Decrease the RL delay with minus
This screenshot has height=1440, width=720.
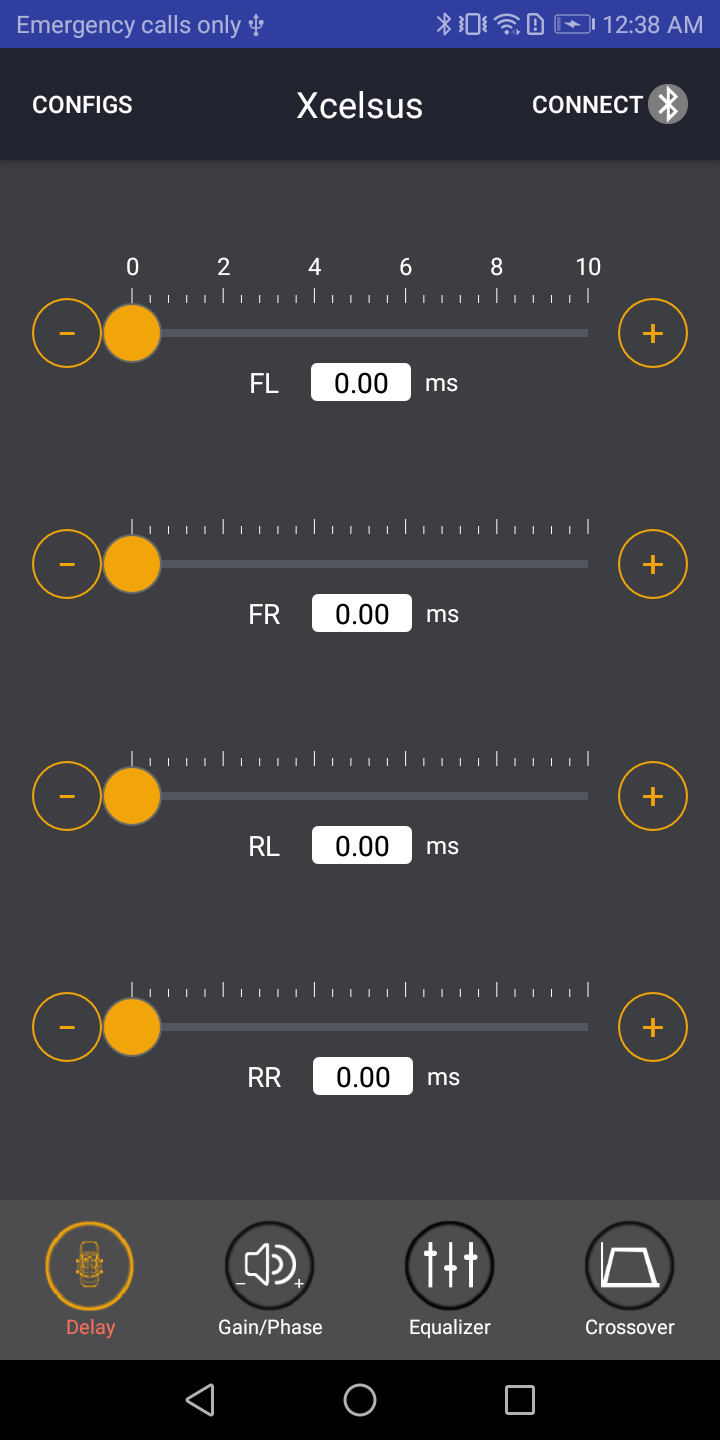tap(67, 796)
